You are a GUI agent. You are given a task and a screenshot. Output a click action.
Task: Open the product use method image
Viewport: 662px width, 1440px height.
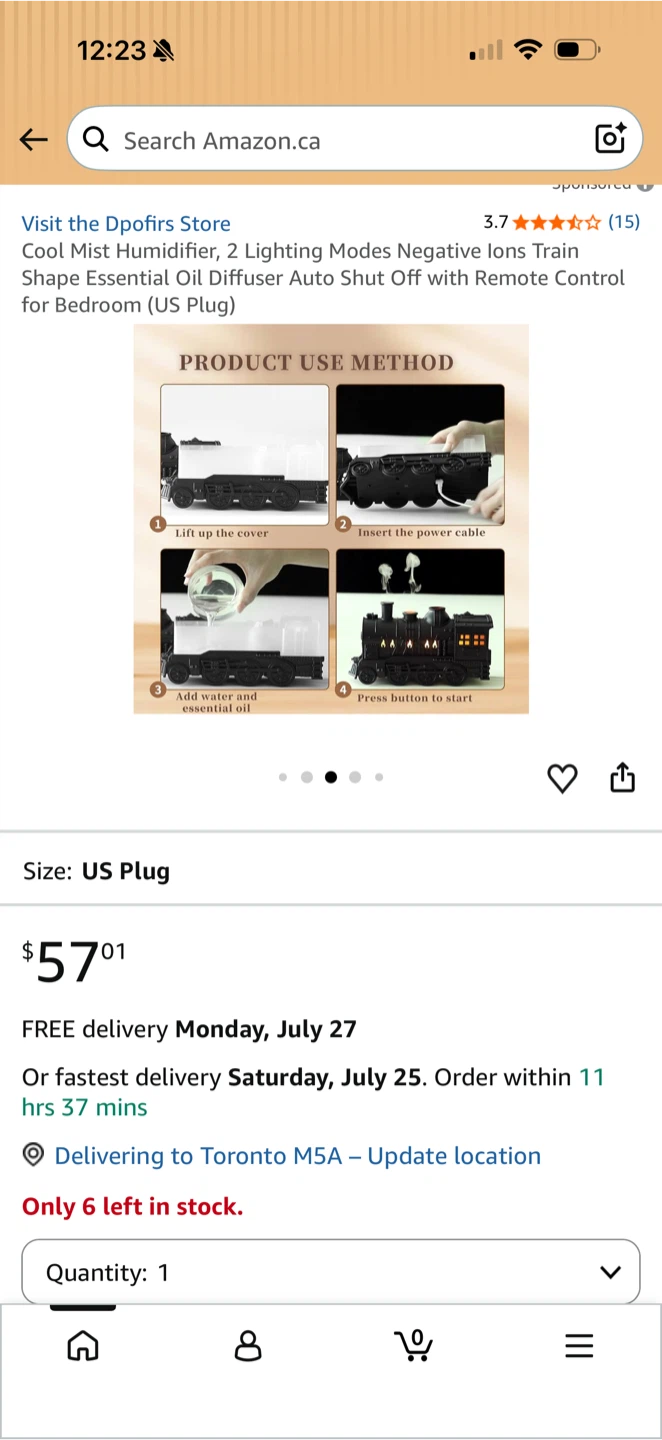331,518
